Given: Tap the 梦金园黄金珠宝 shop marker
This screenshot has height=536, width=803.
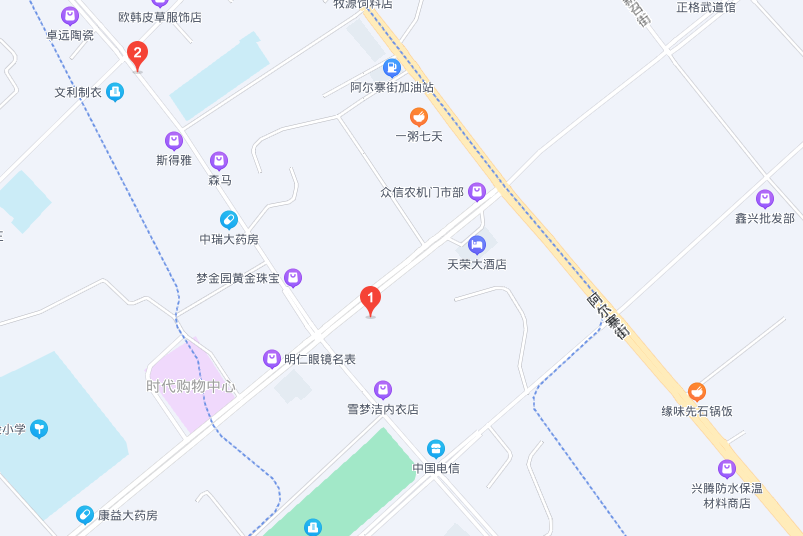Looking at the screenshot, I should 293,277.
